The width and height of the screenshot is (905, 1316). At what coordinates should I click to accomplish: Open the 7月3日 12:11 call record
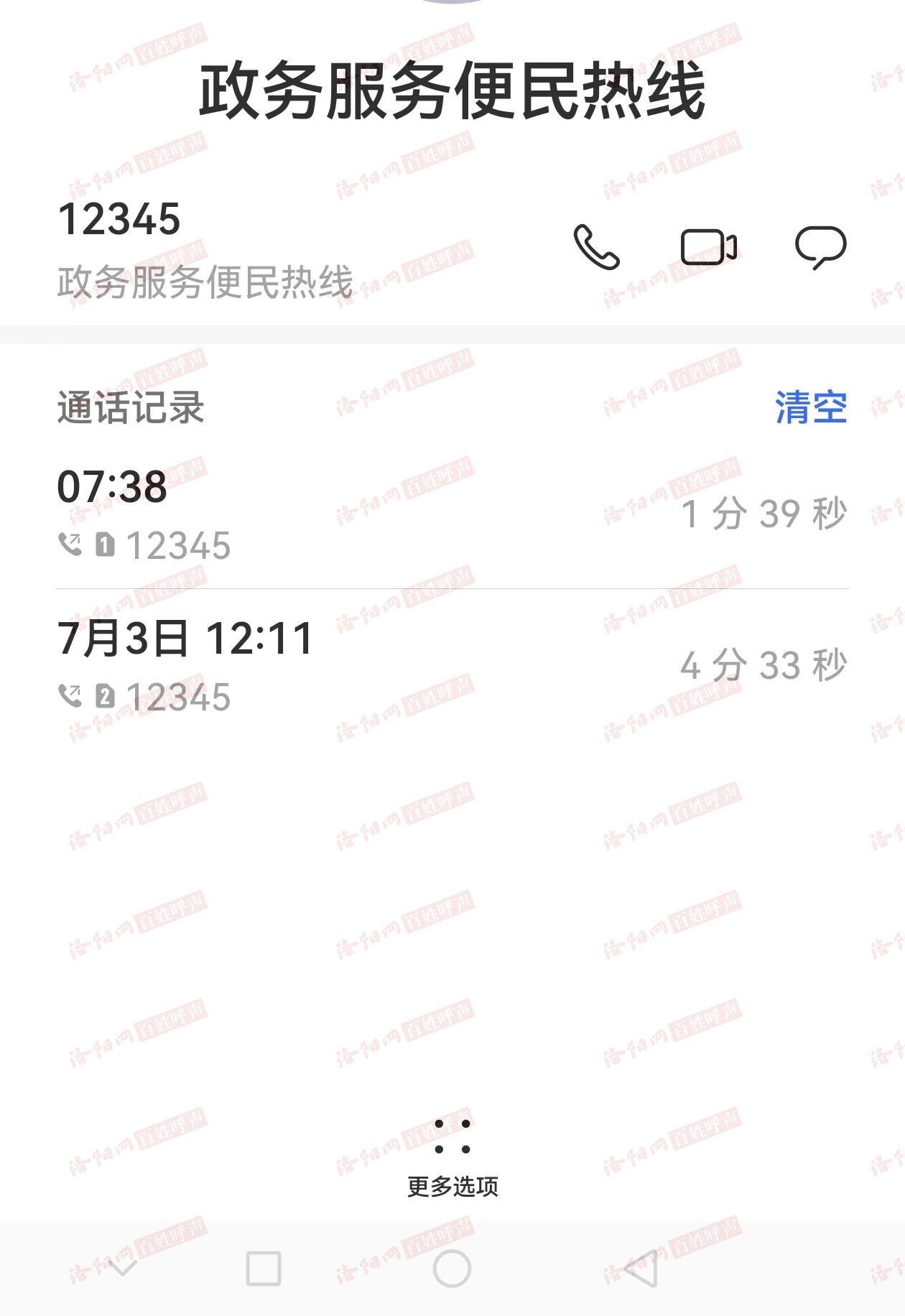(452, 666)
